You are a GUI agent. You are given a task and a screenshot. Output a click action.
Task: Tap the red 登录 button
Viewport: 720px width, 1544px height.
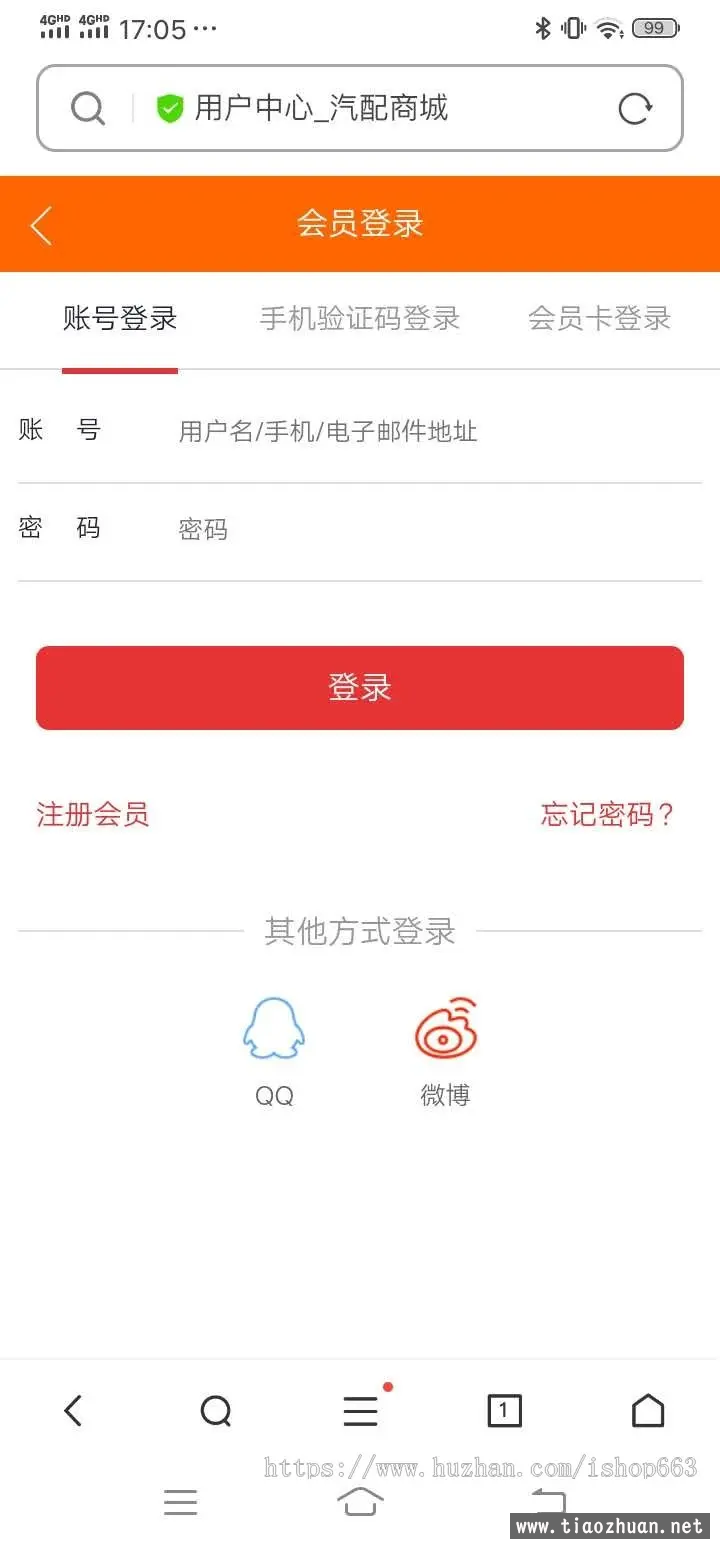[x=360, y=688]
